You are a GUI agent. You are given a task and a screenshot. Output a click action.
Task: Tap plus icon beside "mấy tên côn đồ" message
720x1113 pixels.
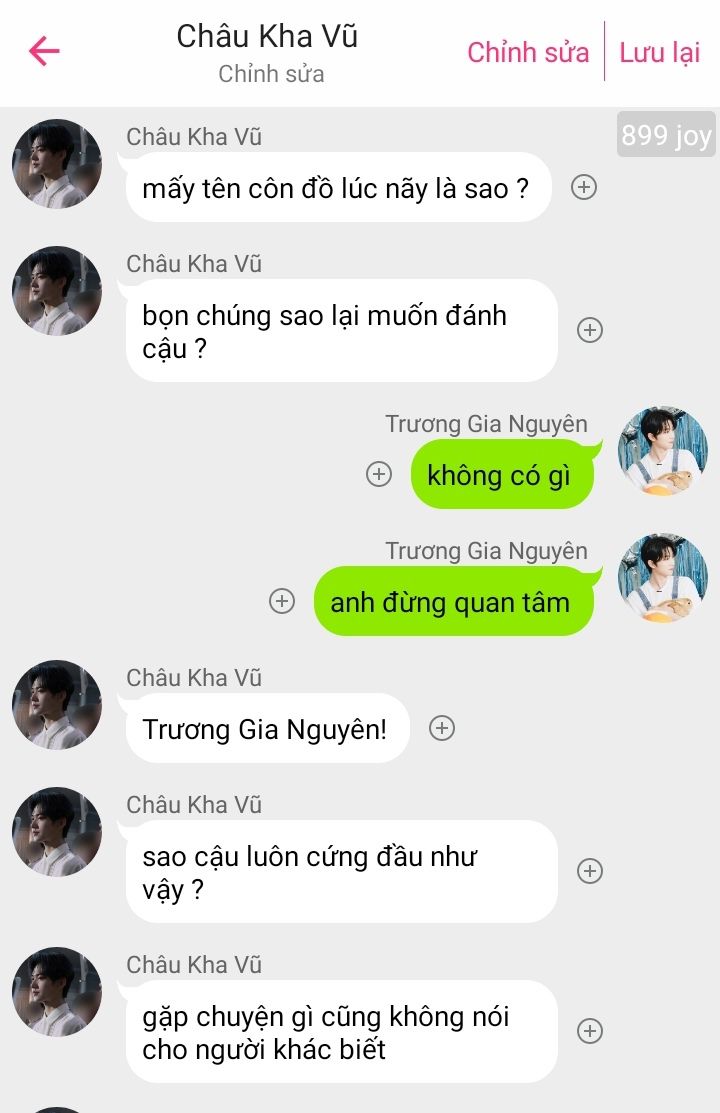pos(584,187)
